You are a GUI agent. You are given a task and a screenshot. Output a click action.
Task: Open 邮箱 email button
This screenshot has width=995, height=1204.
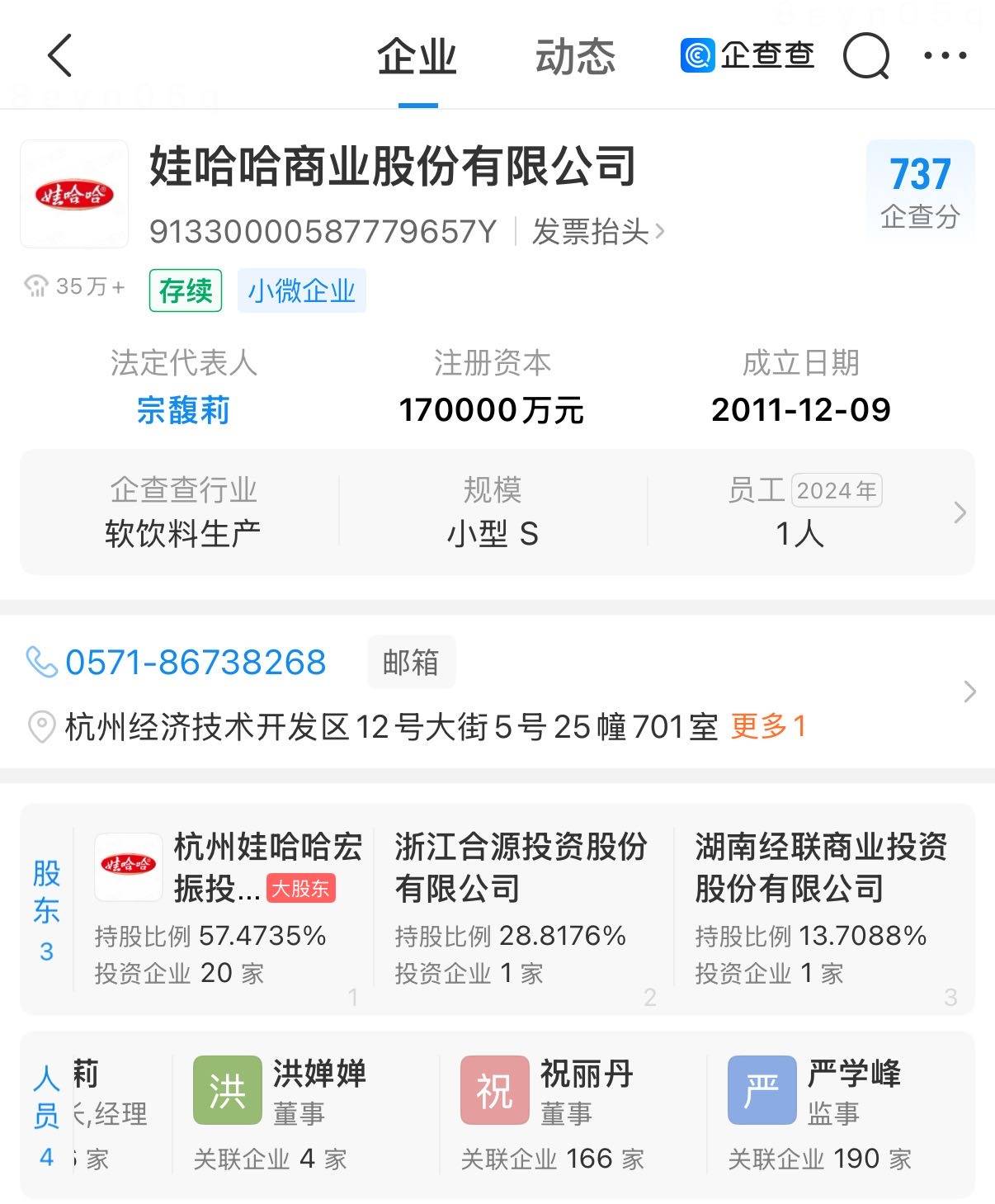(x=410, y=660)
